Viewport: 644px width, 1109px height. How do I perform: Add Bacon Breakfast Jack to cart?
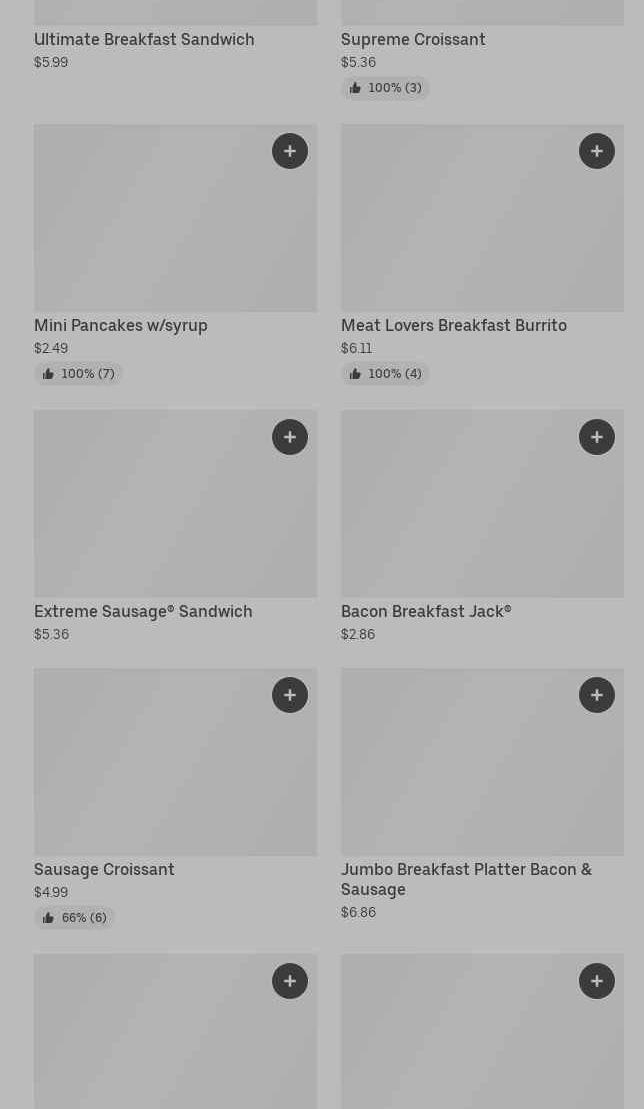click(x=597, y=437)
